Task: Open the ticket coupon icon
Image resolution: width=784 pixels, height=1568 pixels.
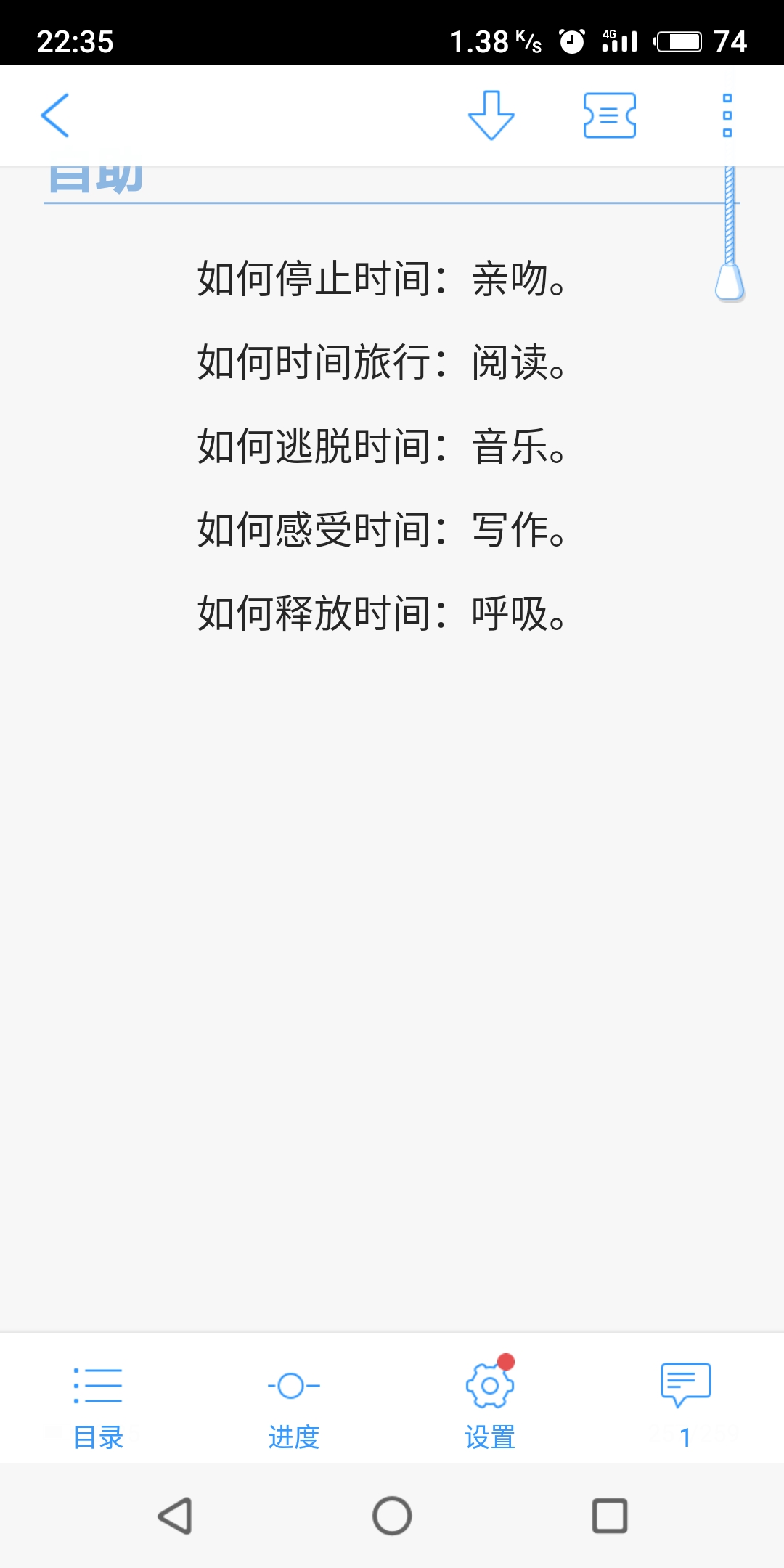Action: [x=610, y=115]
